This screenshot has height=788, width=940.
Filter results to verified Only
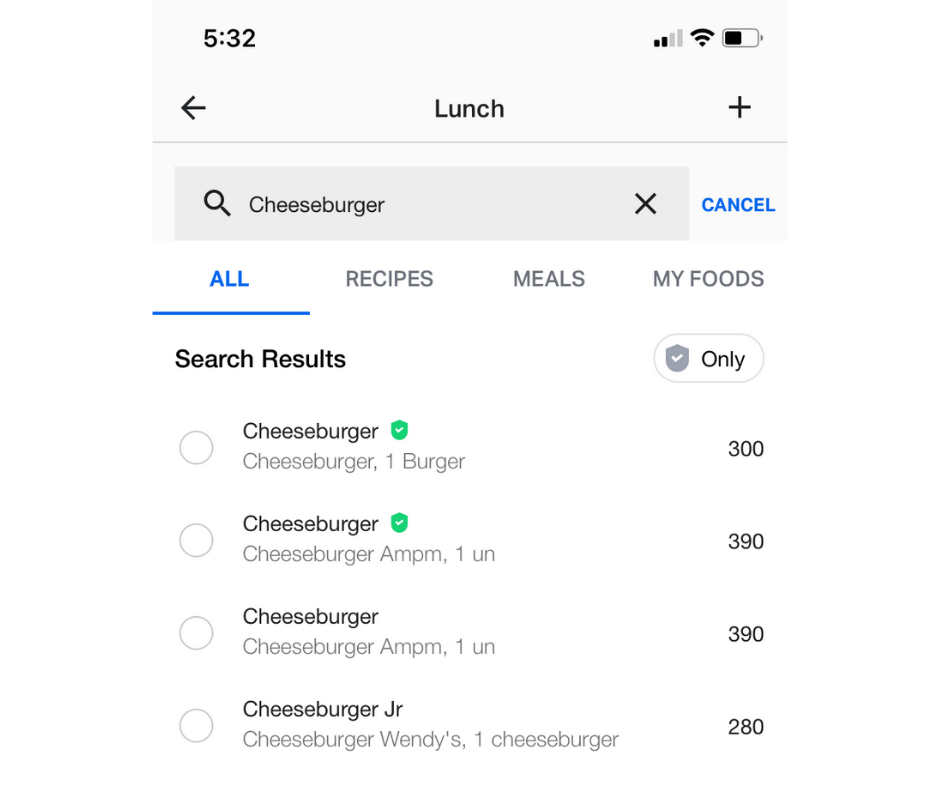708,359
